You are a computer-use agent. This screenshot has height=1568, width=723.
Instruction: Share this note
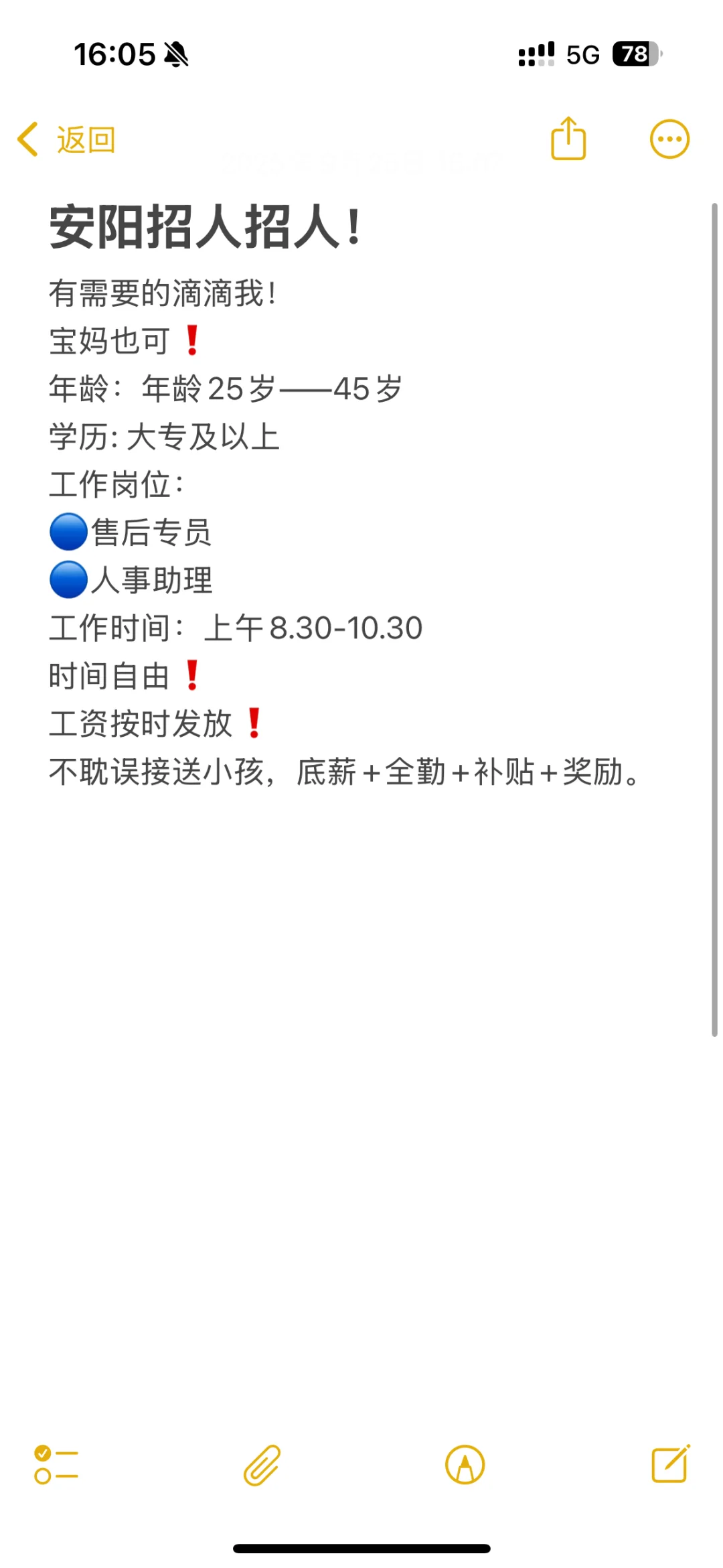(568, 138)
